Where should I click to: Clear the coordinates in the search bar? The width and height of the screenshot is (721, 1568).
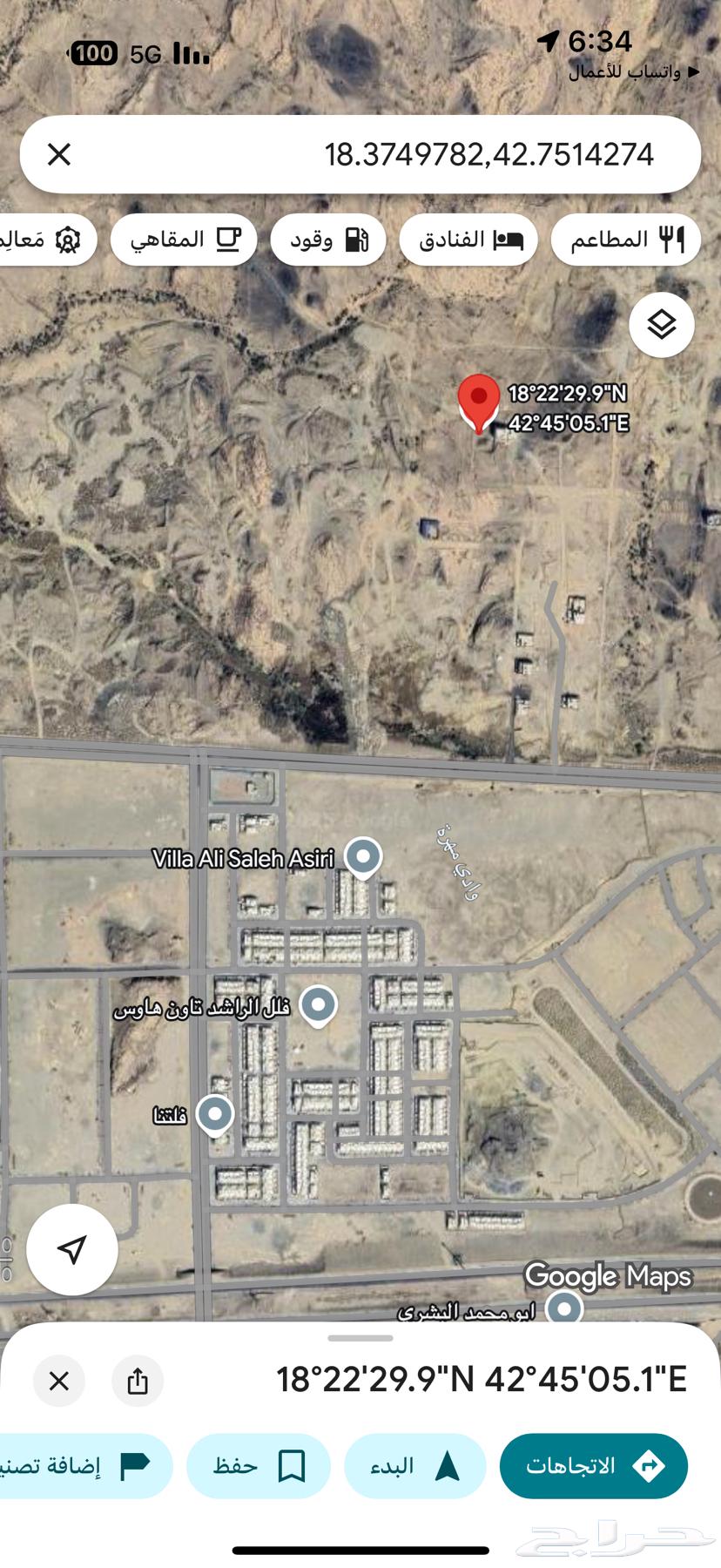coord(59,155)
